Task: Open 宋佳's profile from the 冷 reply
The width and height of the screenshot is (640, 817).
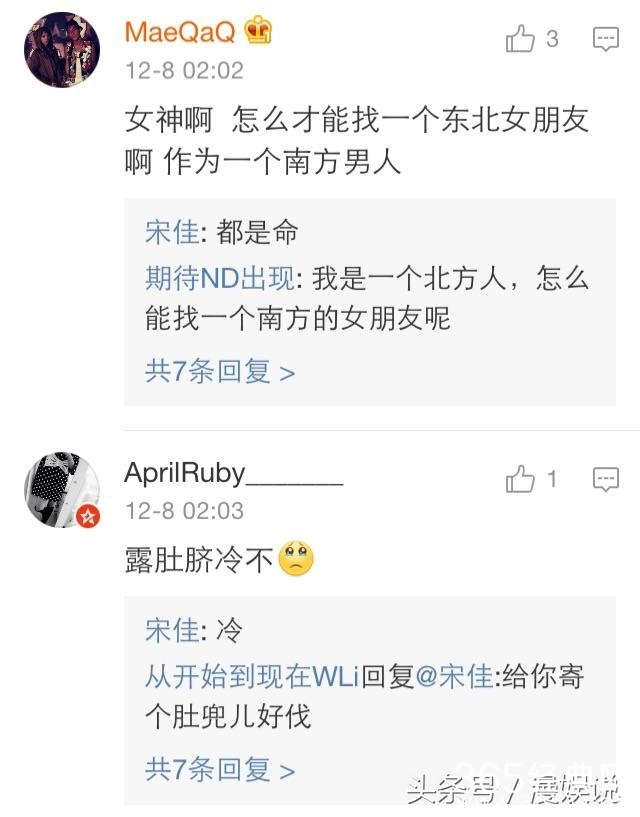Action: pyautogui.click(x=171, y=631)
